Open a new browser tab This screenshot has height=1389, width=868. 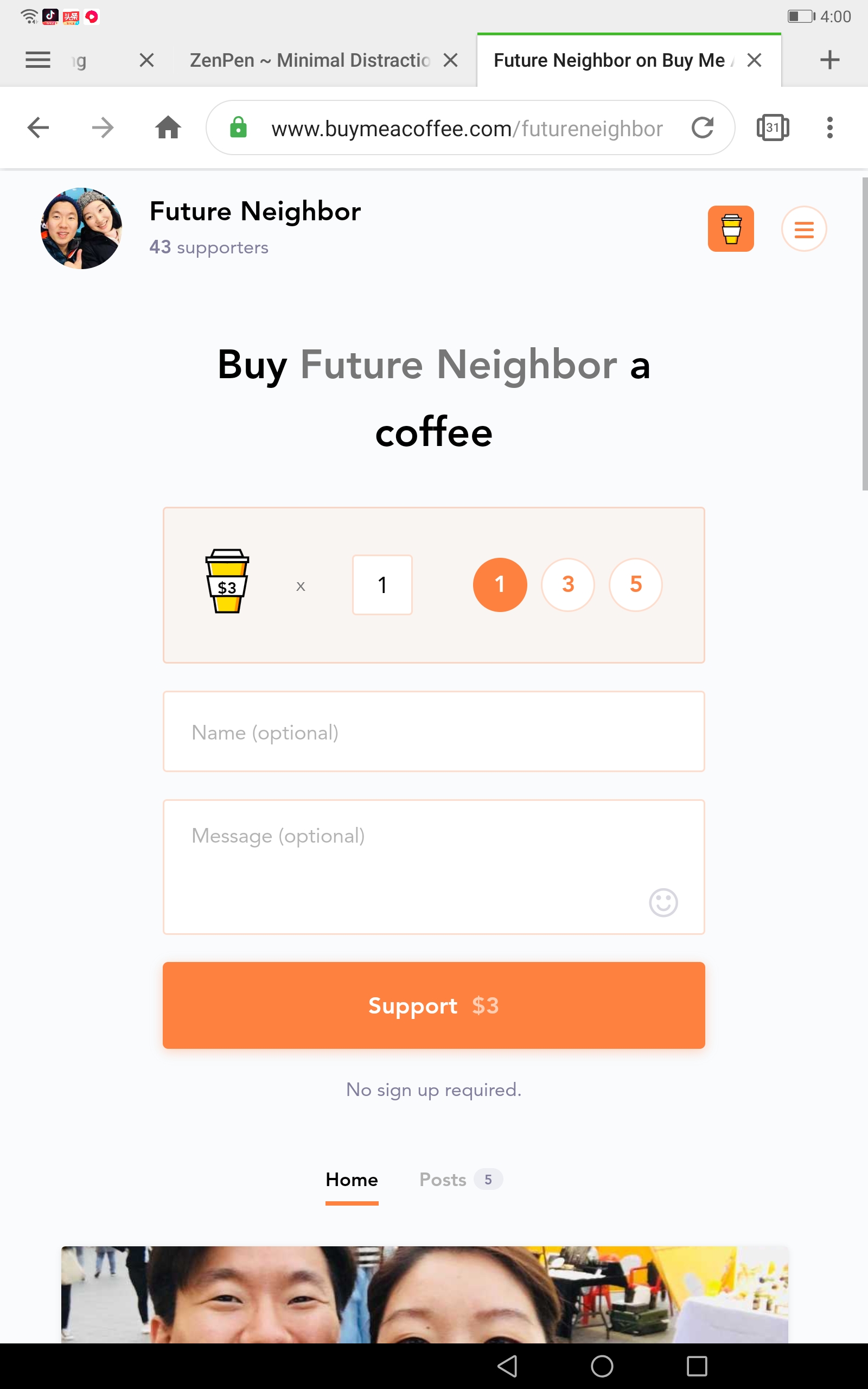[829, 60]
